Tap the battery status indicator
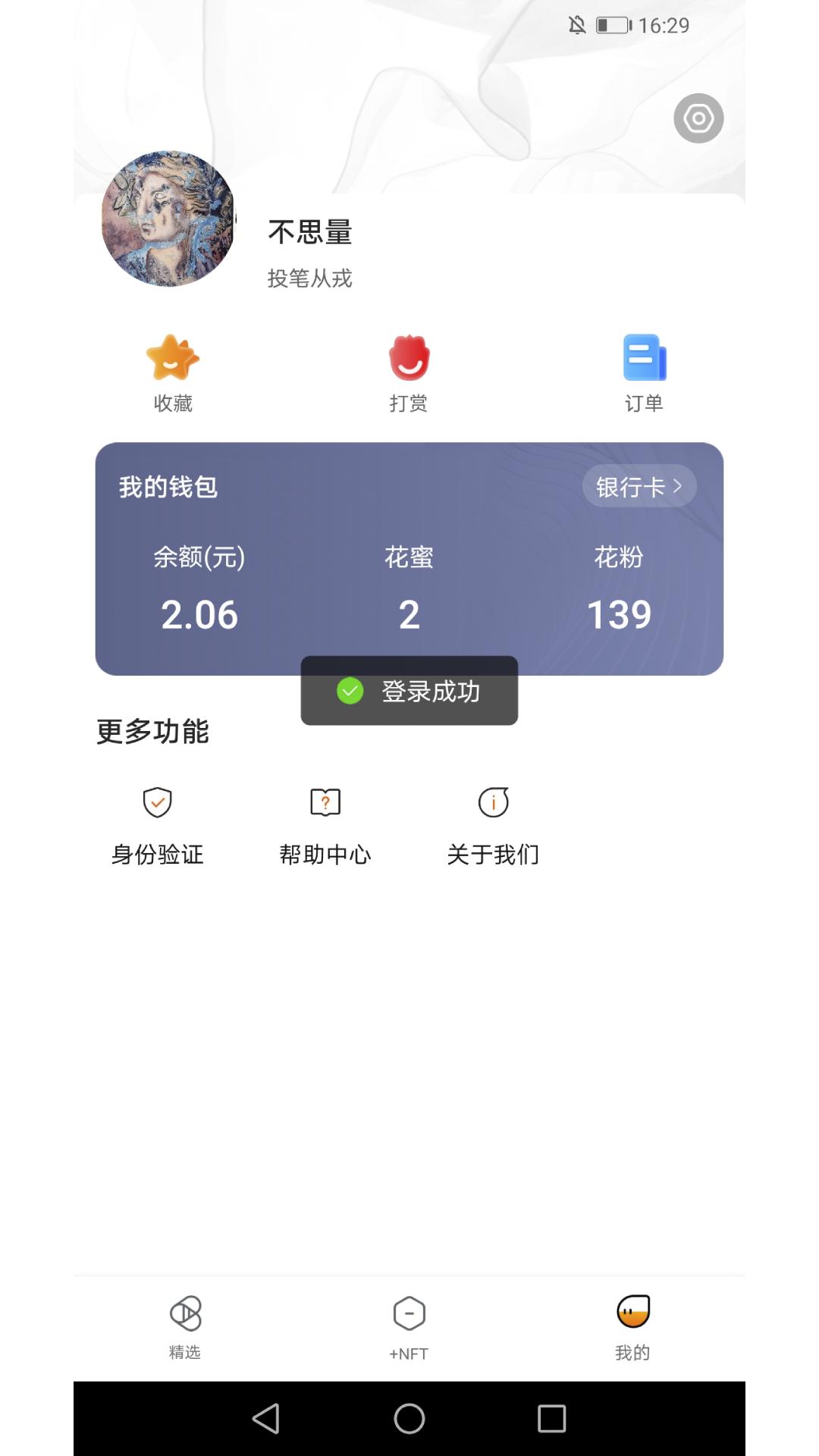 point(611,25)
